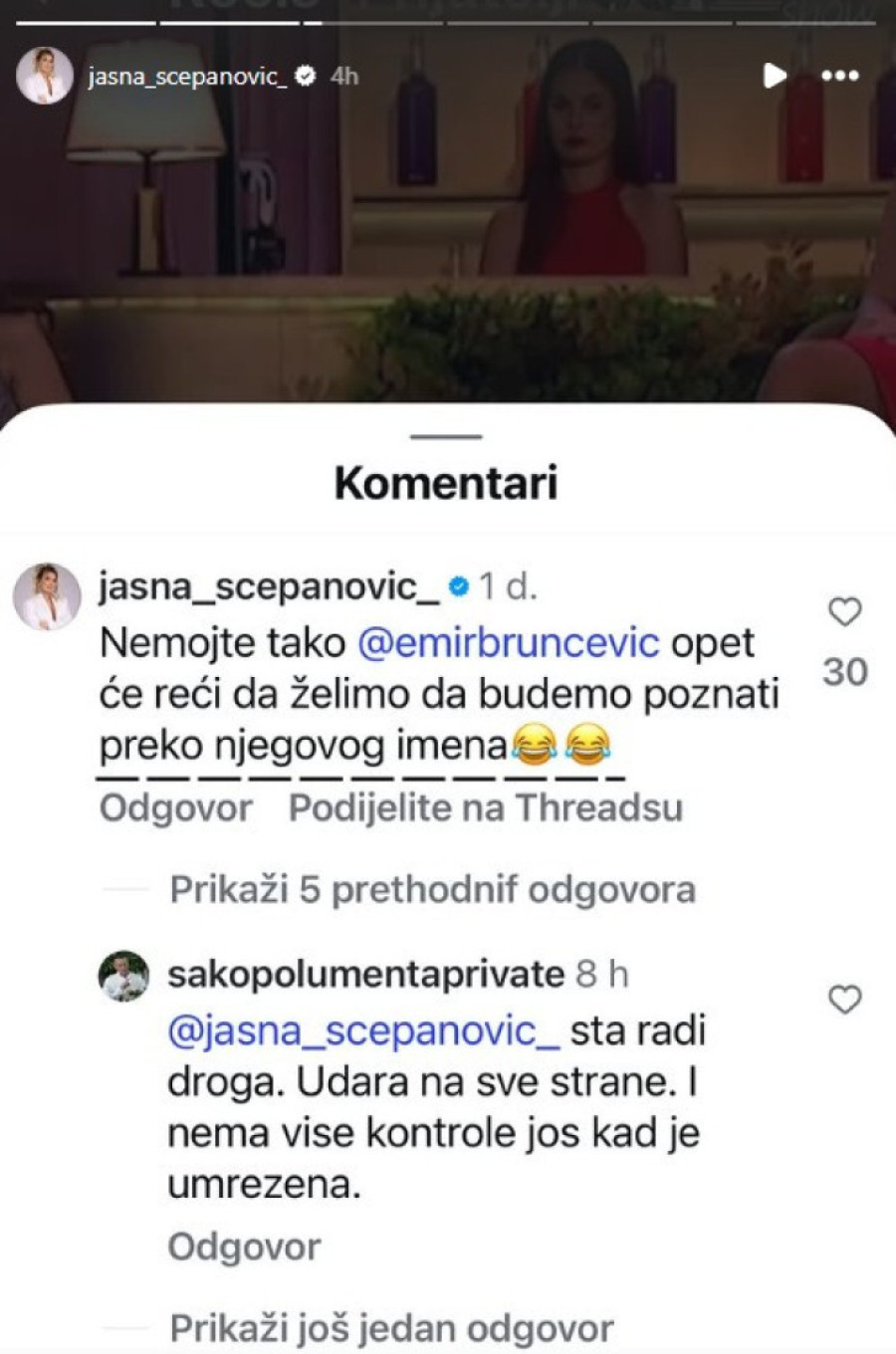
Task: Click the laughing emoji in the comment
Action: [538, 742]
